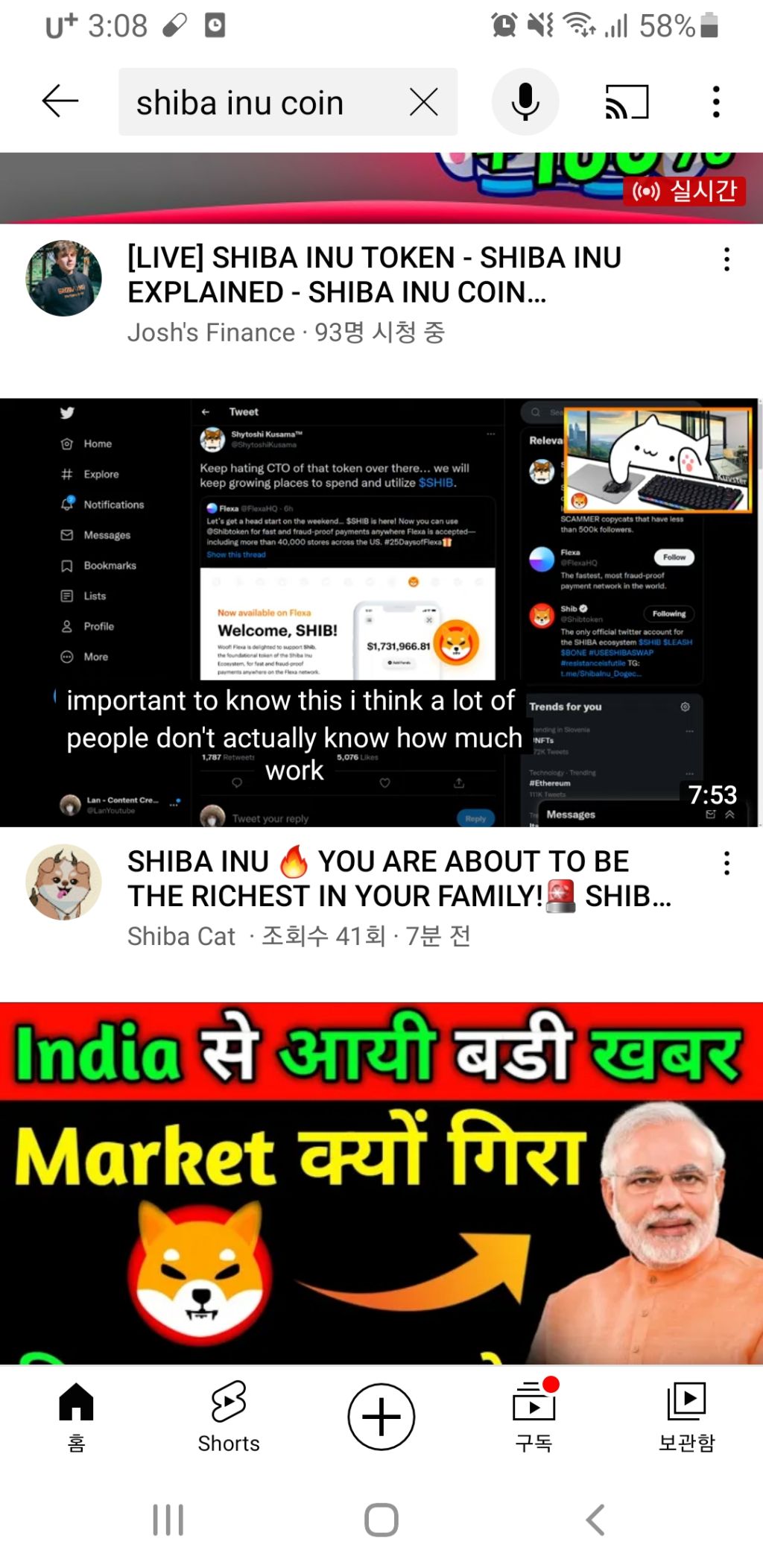Open the LIVE SHIBA INU TOKEN video
The width and height of the screenshot is (763, 1568).
point(373,275)
